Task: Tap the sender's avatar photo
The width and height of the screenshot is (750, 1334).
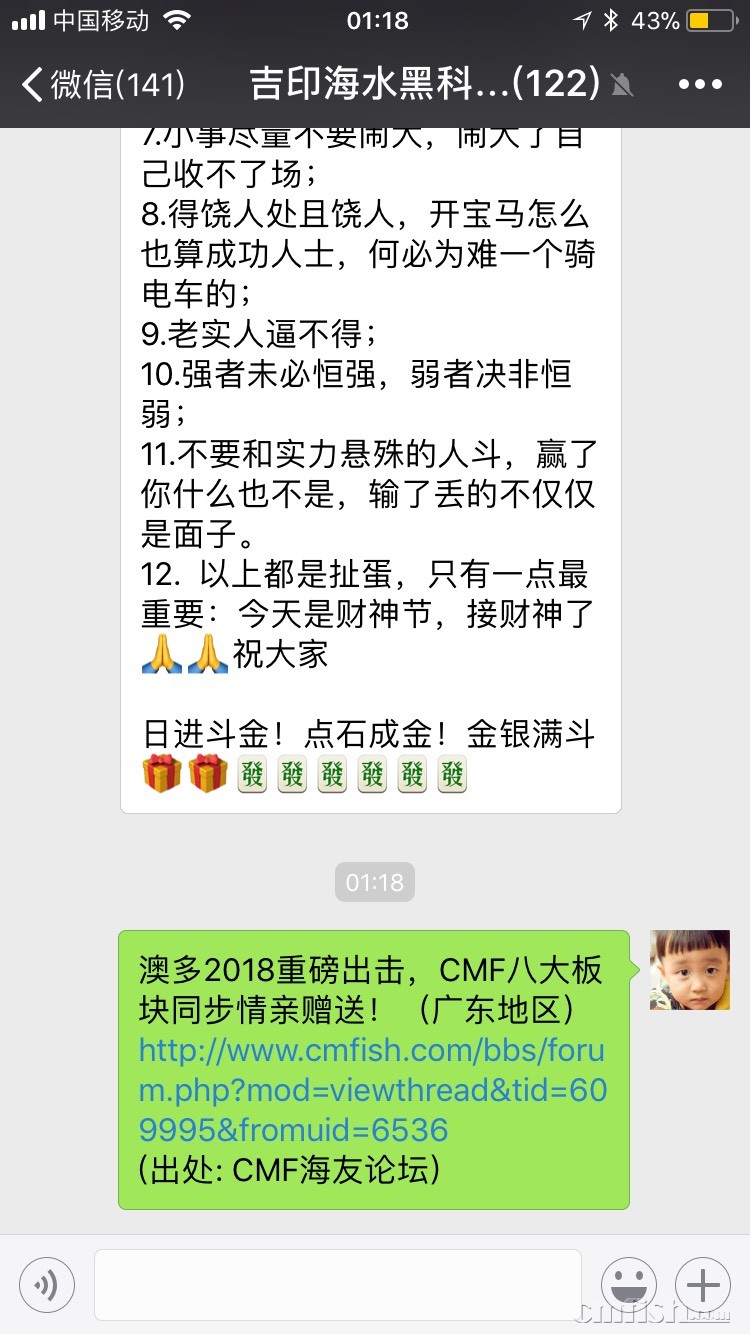Action: [689, 969]
